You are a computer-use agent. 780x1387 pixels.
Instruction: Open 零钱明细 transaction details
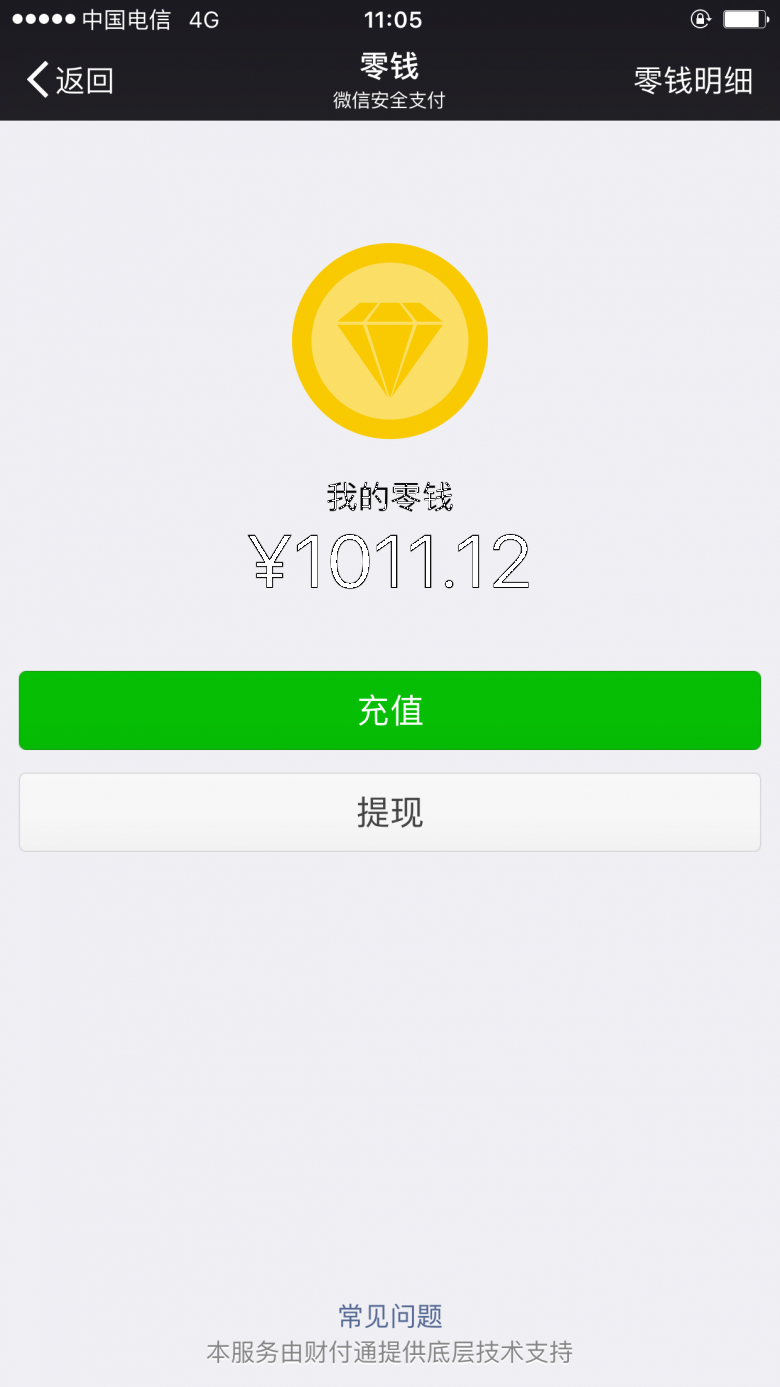tap(693, 80)
